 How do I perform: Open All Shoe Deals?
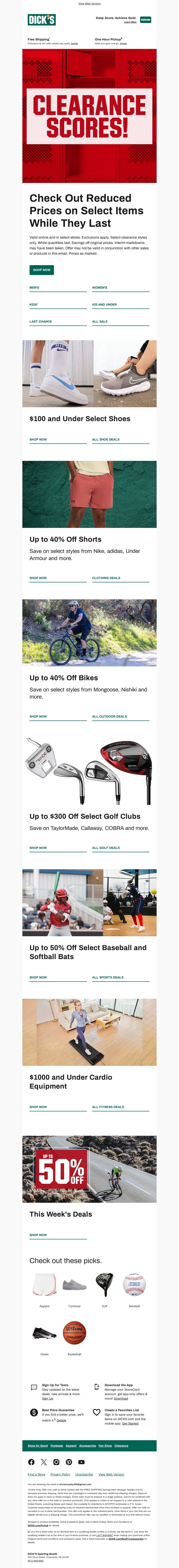[106, 439]
